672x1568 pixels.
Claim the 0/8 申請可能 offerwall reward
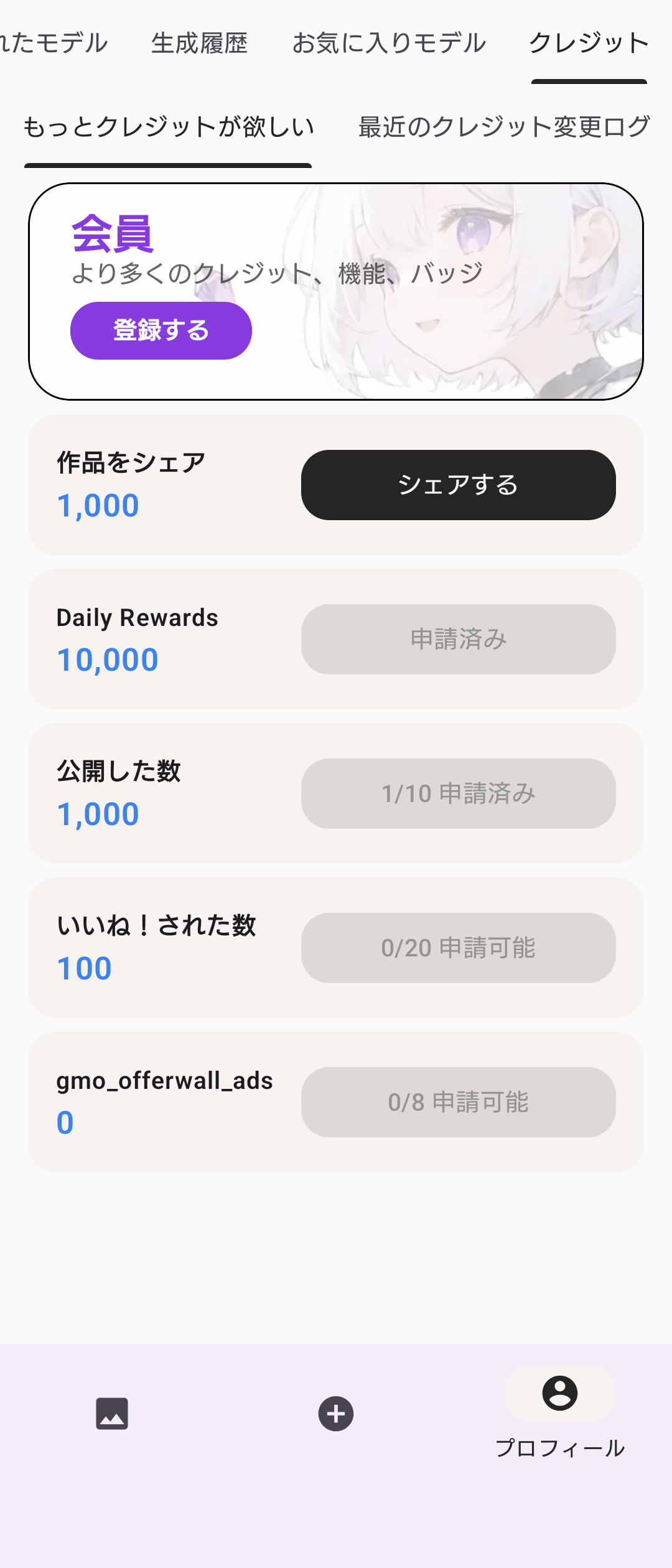pos(459,1102)
